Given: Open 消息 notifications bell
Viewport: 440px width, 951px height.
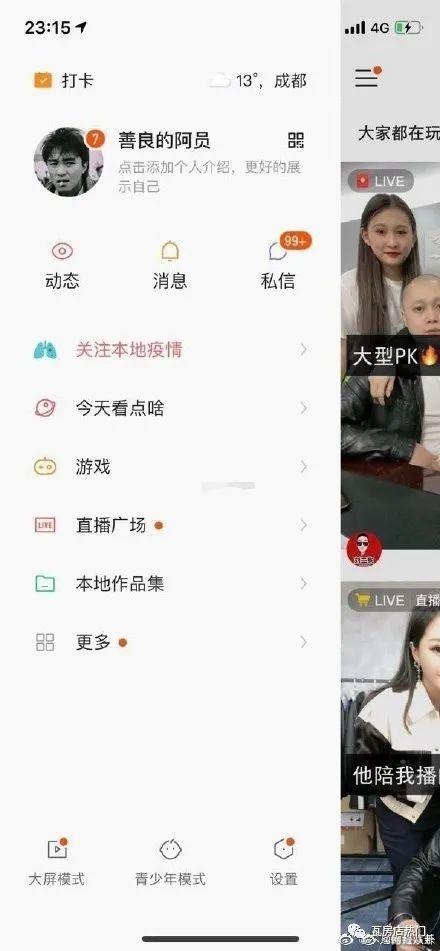Looking at the screenshot, I should point(170,266).
